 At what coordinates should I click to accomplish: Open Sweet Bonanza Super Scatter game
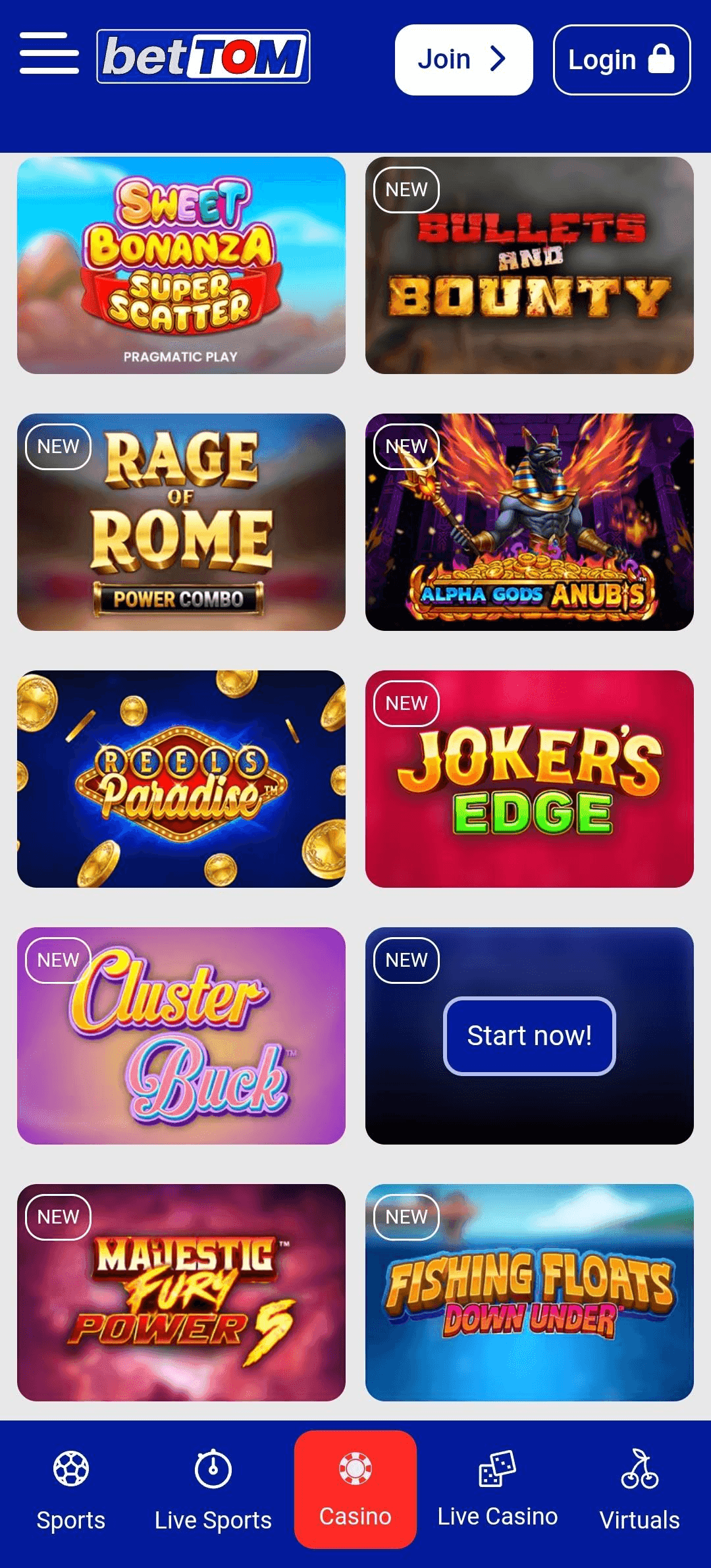click(181, 265)
